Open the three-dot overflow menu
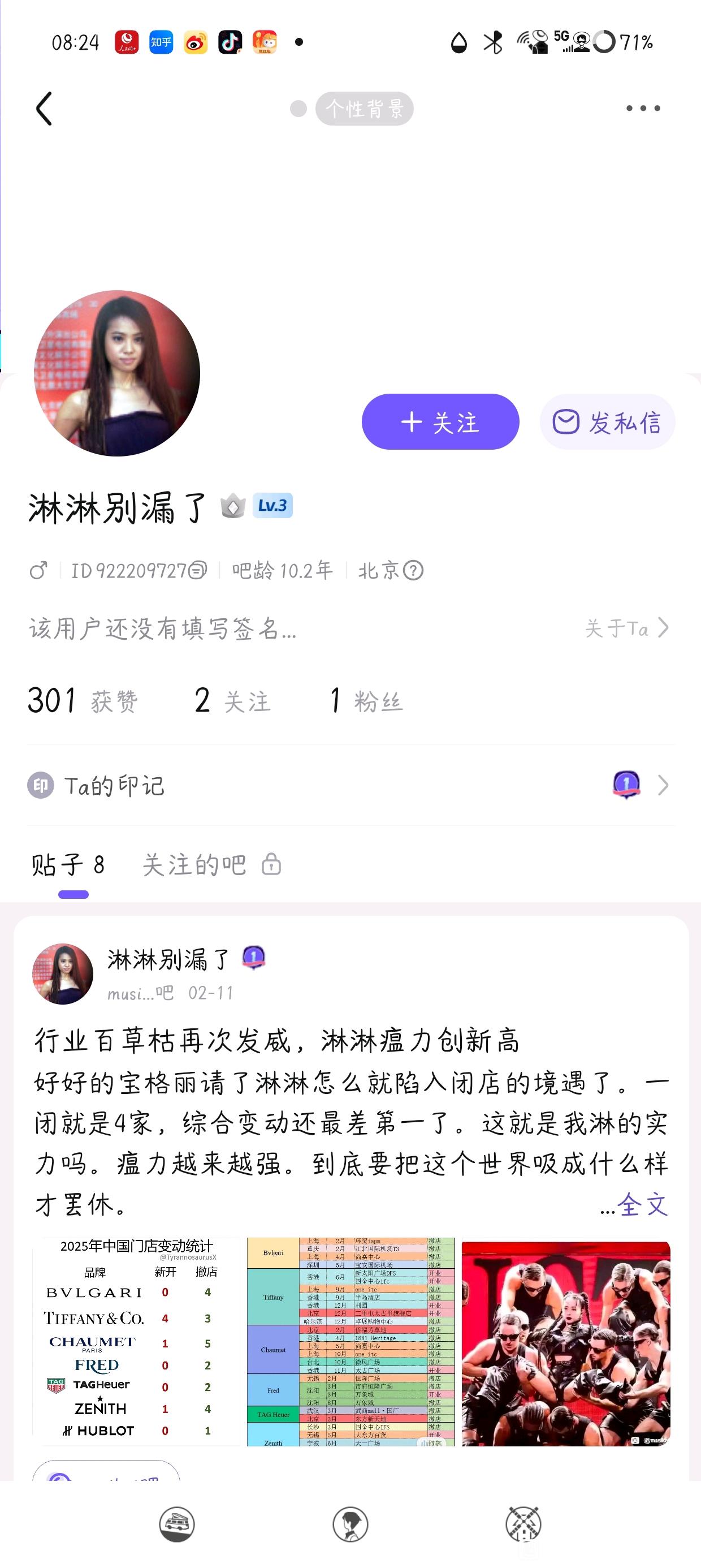This screenshot has height=1568, width=701. (x=643, y=109)
